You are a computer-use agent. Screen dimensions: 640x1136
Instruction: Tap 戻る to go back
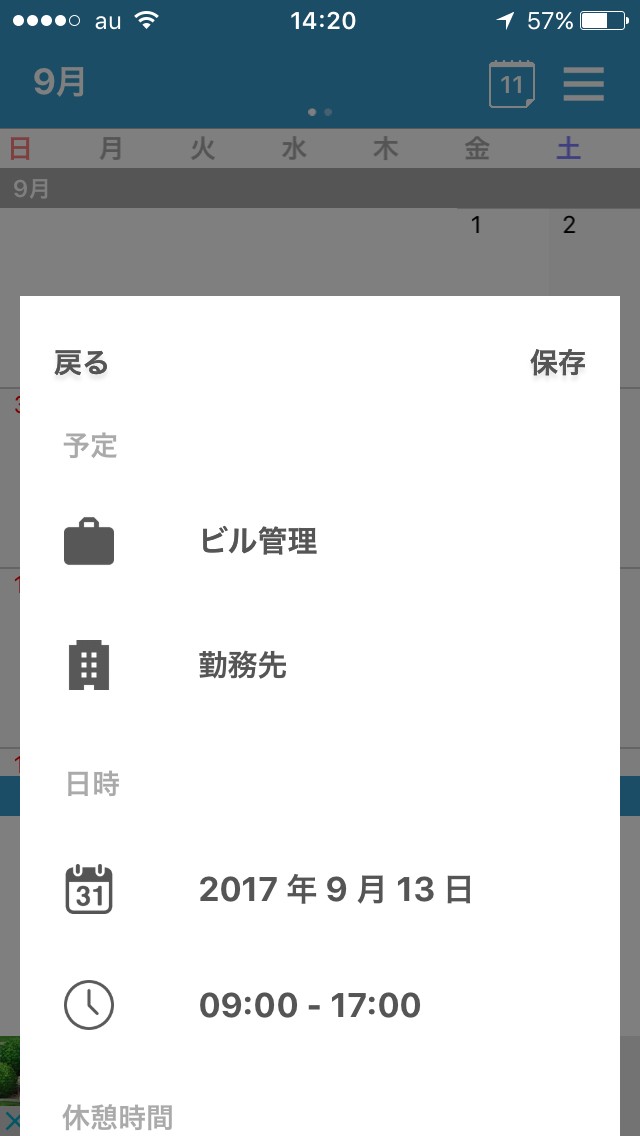(81, 363)
